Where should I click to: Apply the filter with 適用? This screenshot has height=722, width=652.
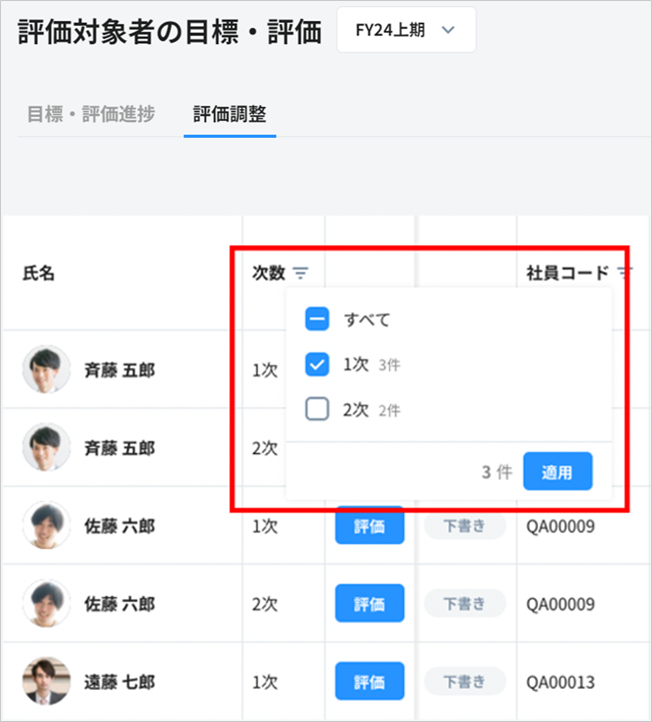coord(557,472)
